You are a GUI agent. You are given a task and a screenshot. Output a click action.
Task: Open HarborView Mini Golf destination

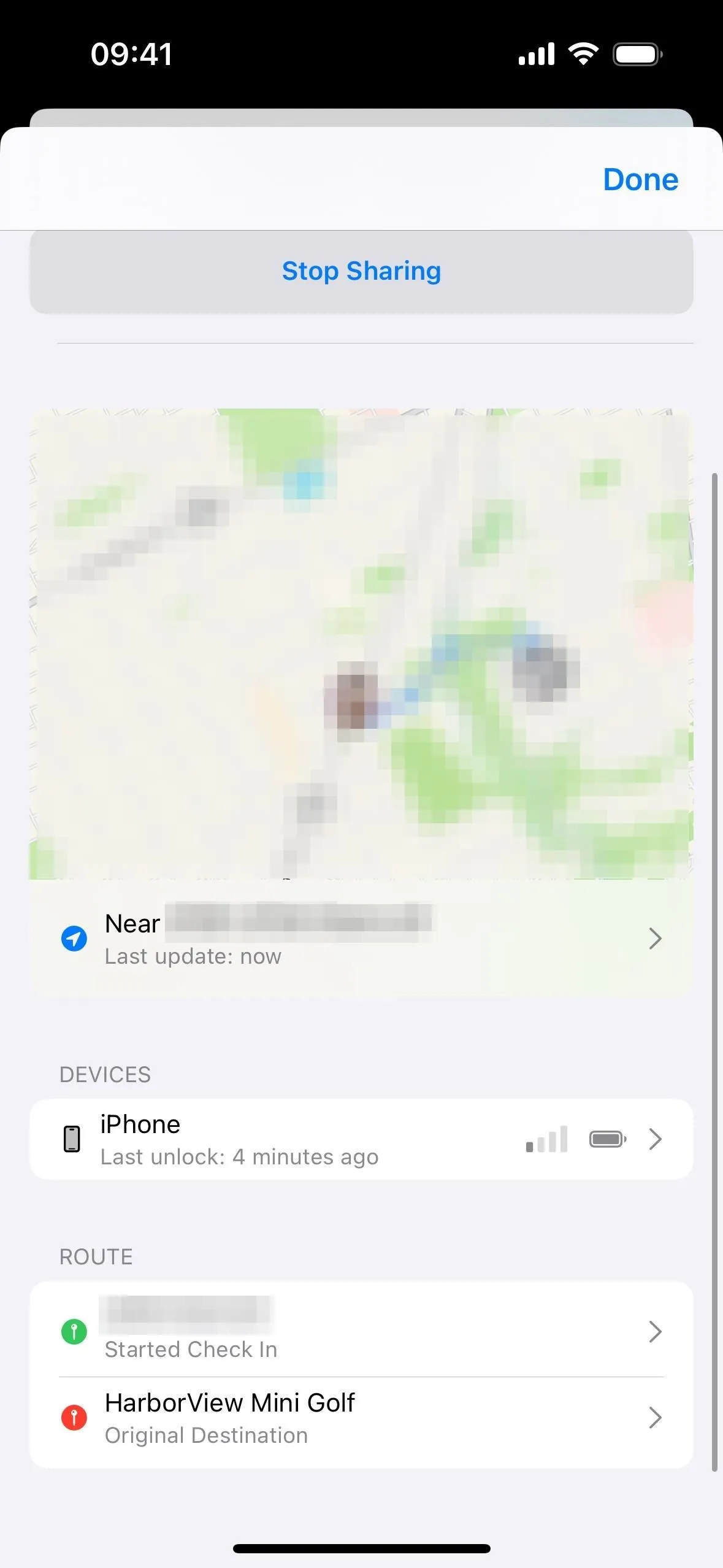coord(361,1418)
